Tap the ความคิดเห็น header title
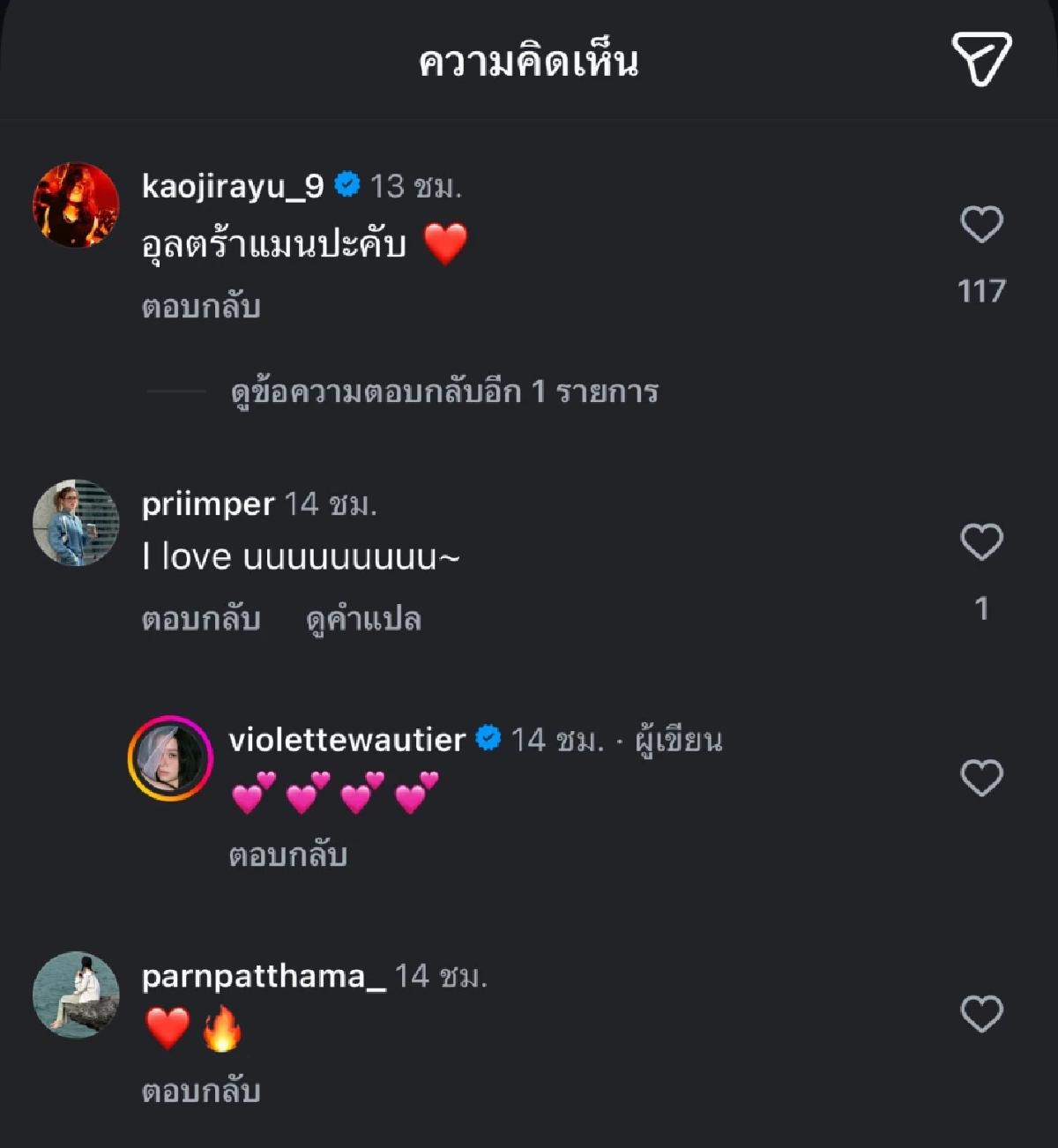The width and height of the screenshot is (1058, 1148). [529, 60]
